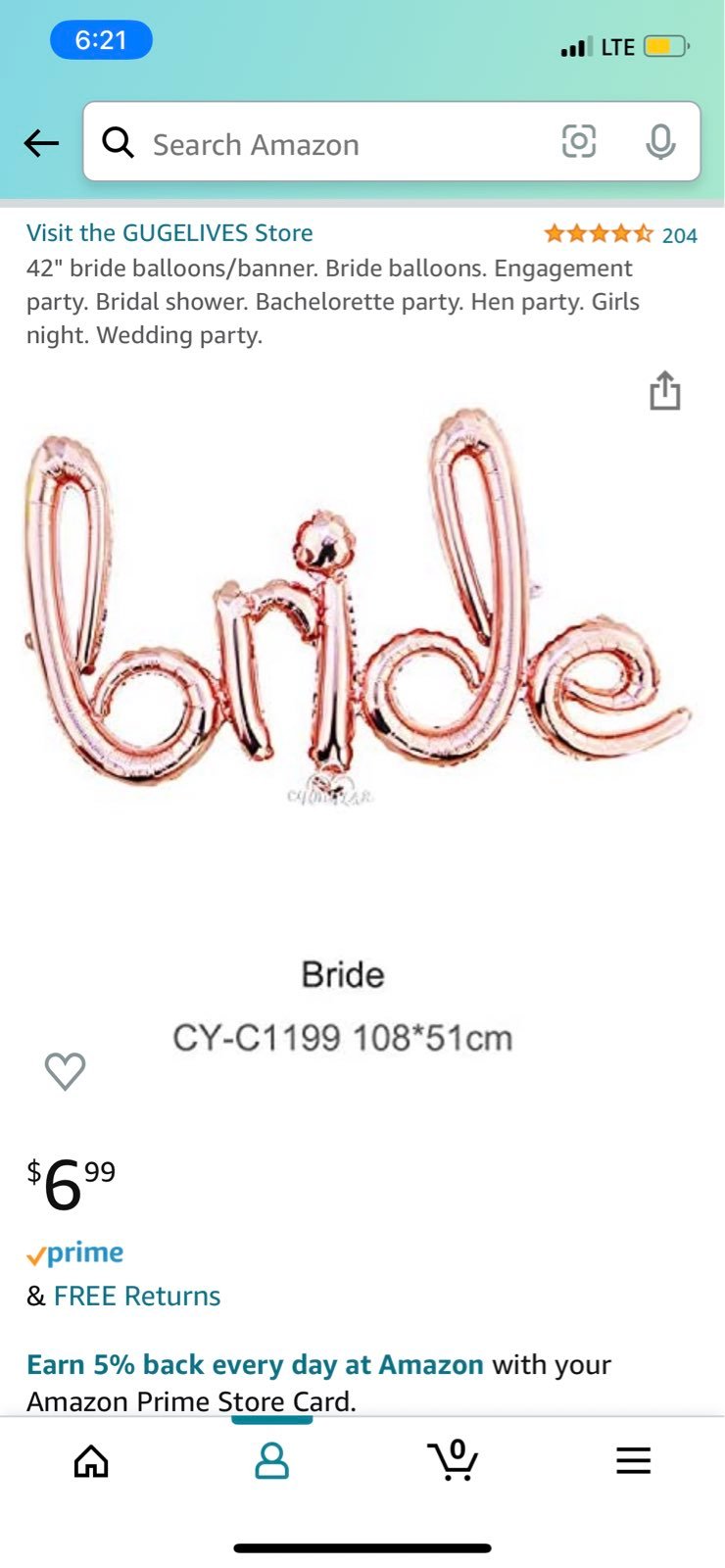The width and height of the screenshot is (725, 1568).
Task: Open the bride balloon product image
Action: (359, 606)
